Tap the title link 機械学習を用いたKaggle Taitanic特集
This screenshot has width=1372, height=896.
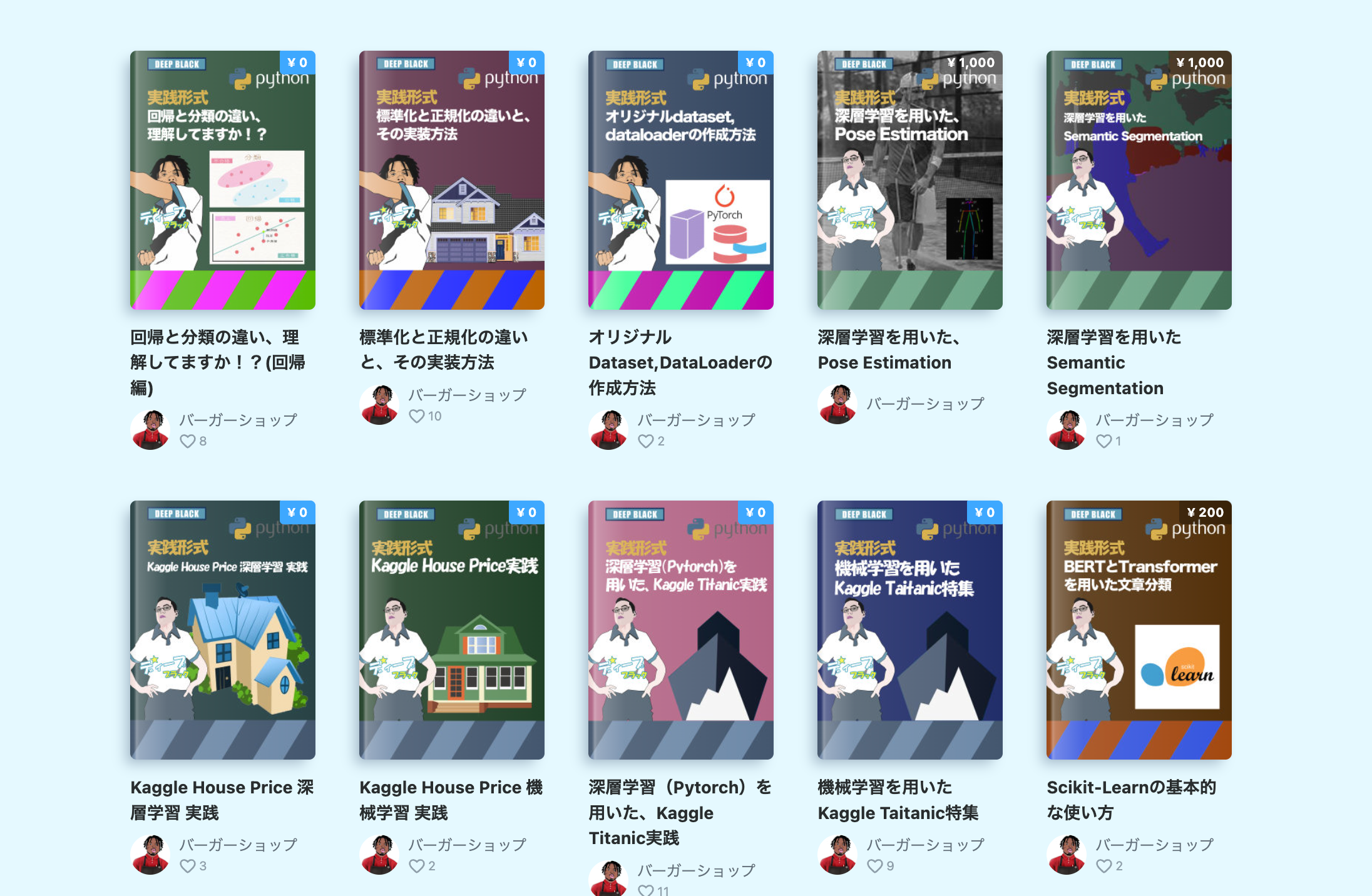pos(898,800)
